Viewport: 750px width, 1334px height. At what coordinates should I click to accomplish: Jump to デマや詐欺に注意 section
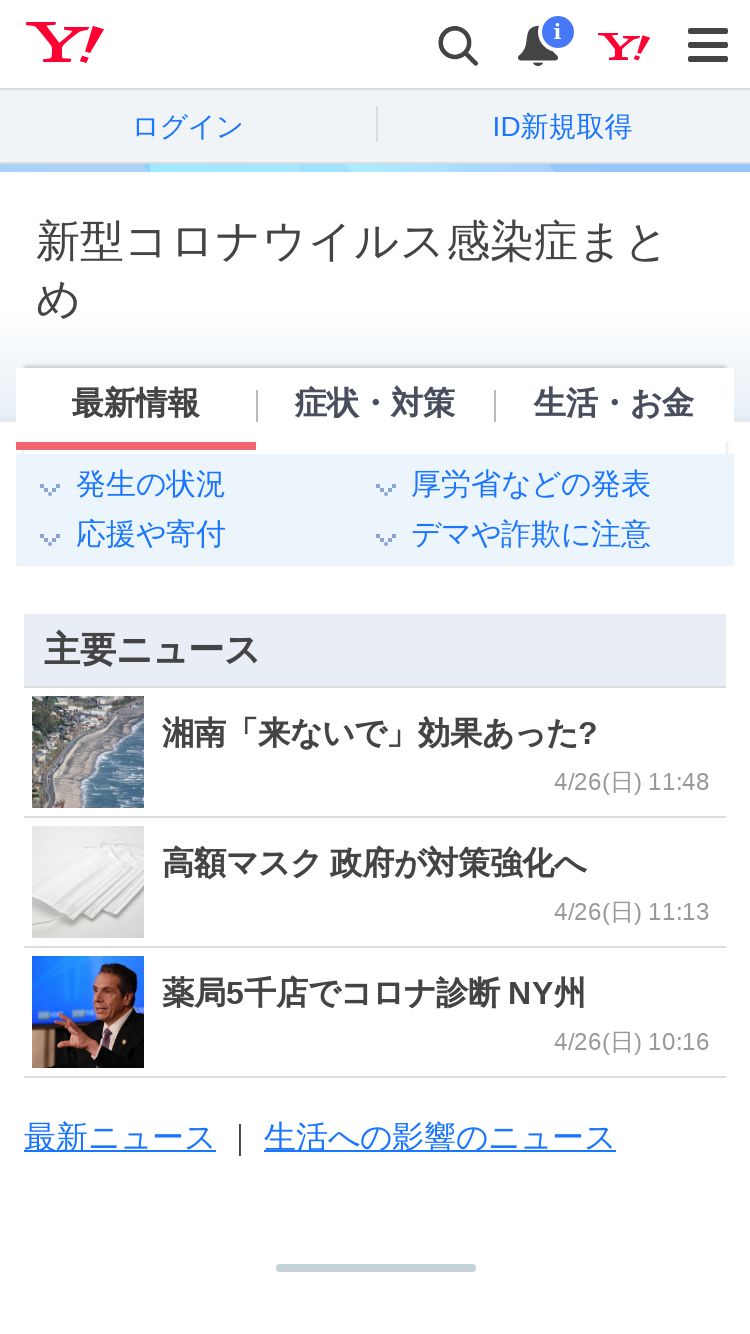click(x=530, y=535)
